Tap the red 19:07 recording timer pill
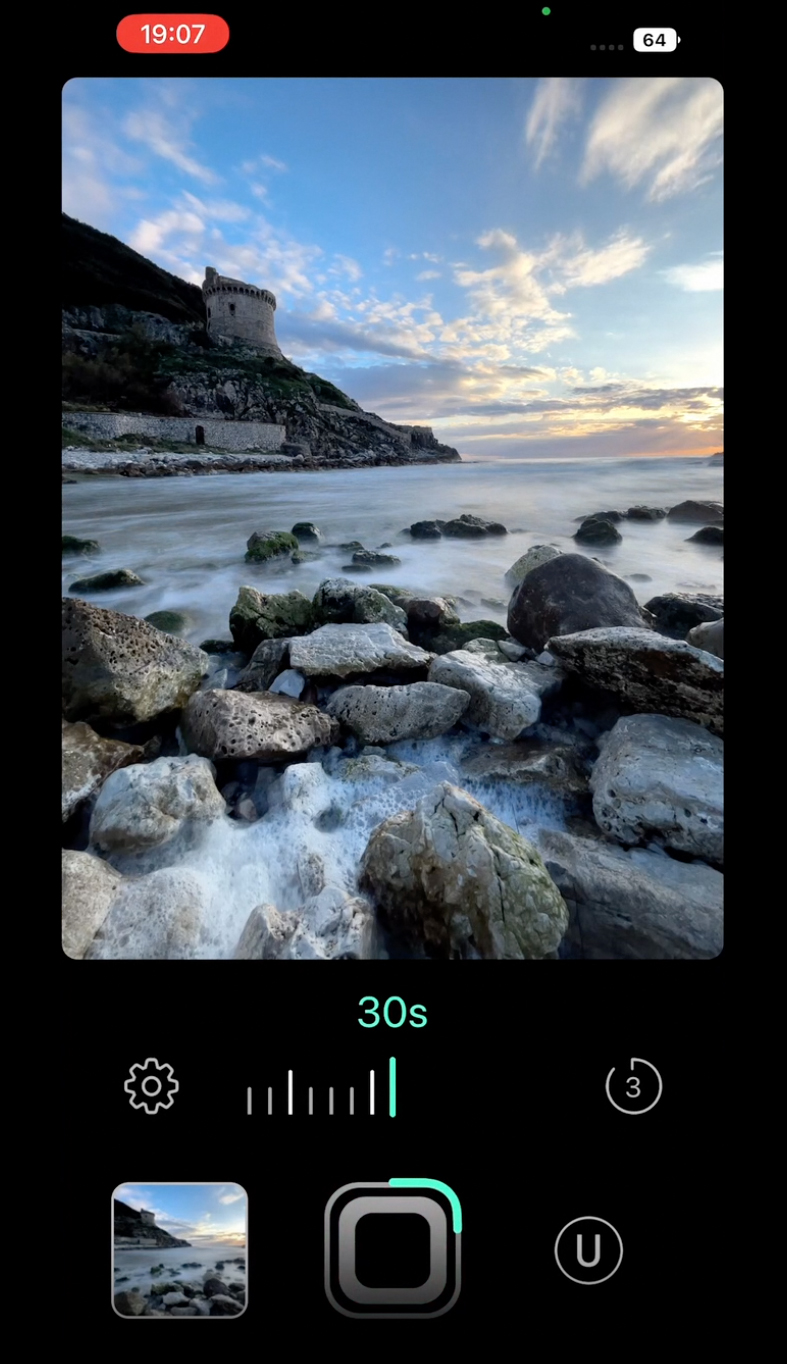This screenshot has height=1364, width=787. point(172,33)
